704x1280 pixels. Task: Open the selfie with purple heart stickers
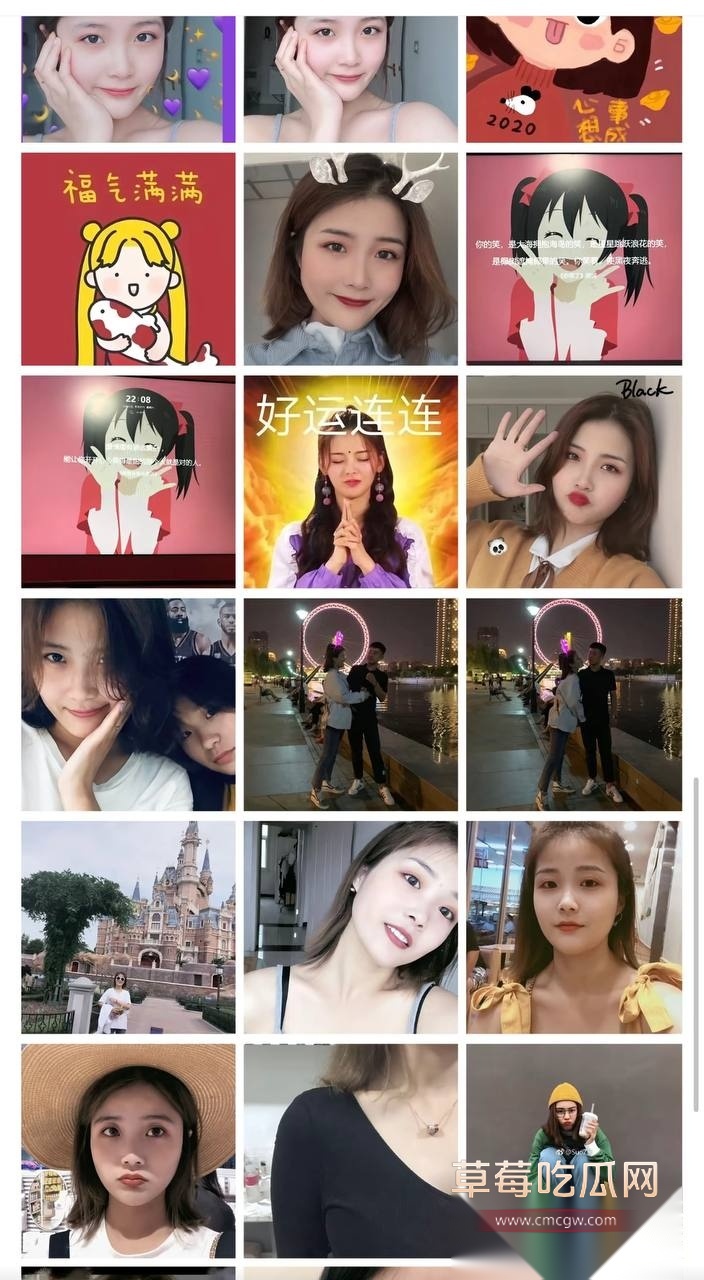pyautogui.click(x=128, y=78)
